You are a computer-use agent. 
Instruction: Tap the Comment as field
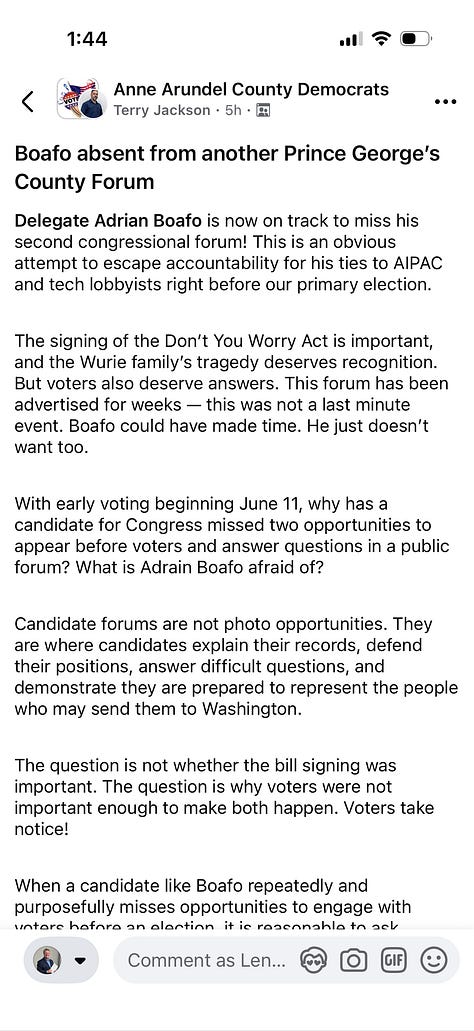tap(206, 961)
